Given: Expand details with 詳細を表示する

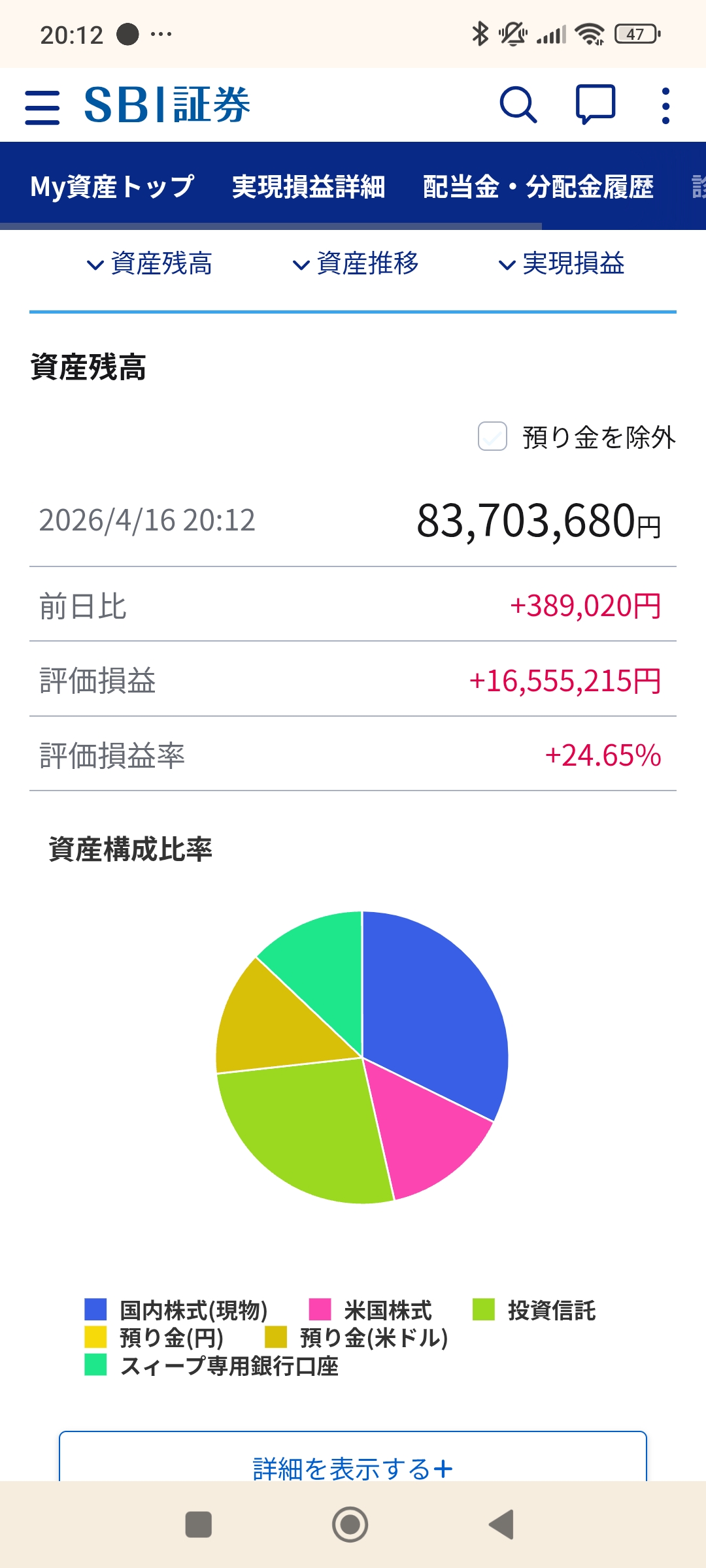Looking at the screenshot, I should 353,1467.
